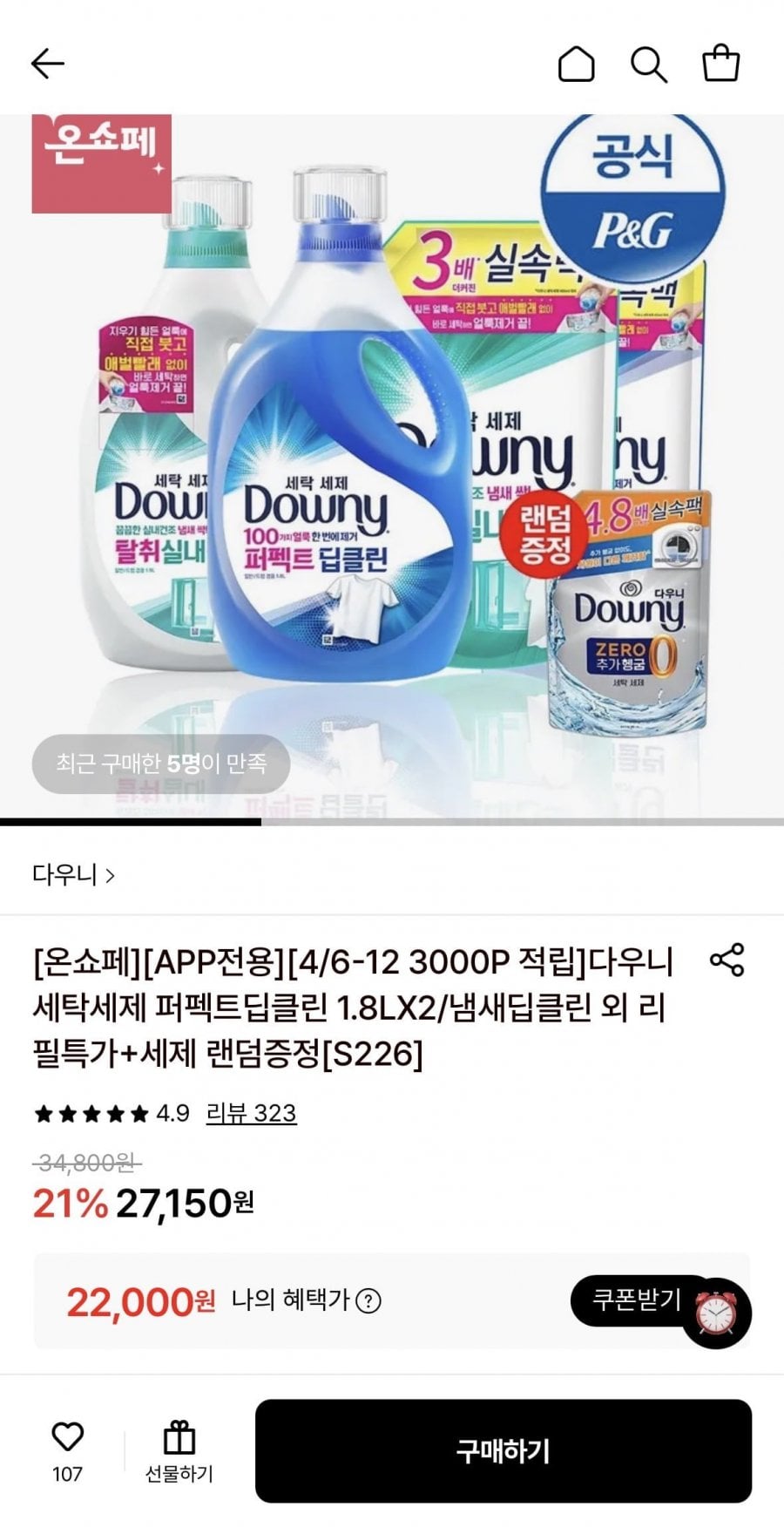Tap 선물하기 to send as gift

tap(179, 1451)
